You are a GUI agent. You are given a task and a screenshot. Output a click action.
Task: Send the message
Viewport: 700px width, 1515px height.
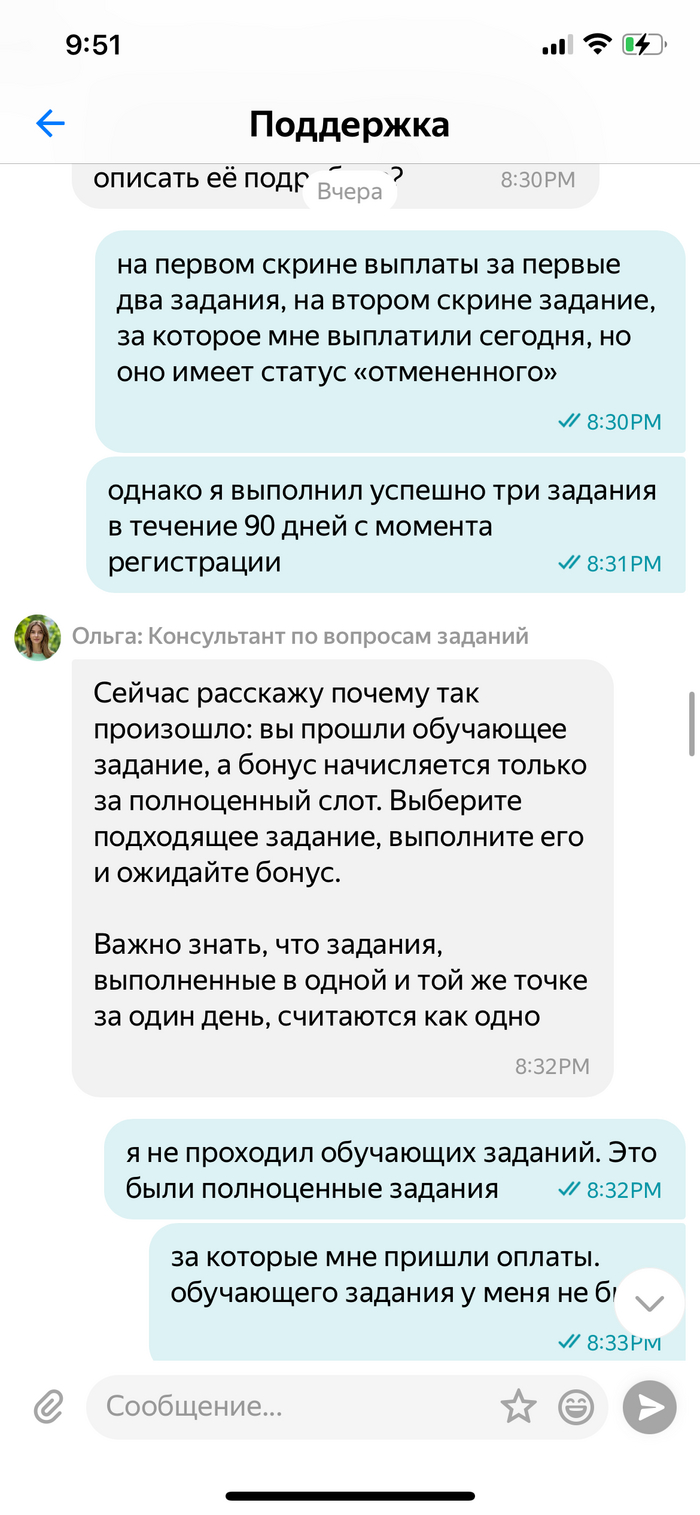tap(650, 1407)
